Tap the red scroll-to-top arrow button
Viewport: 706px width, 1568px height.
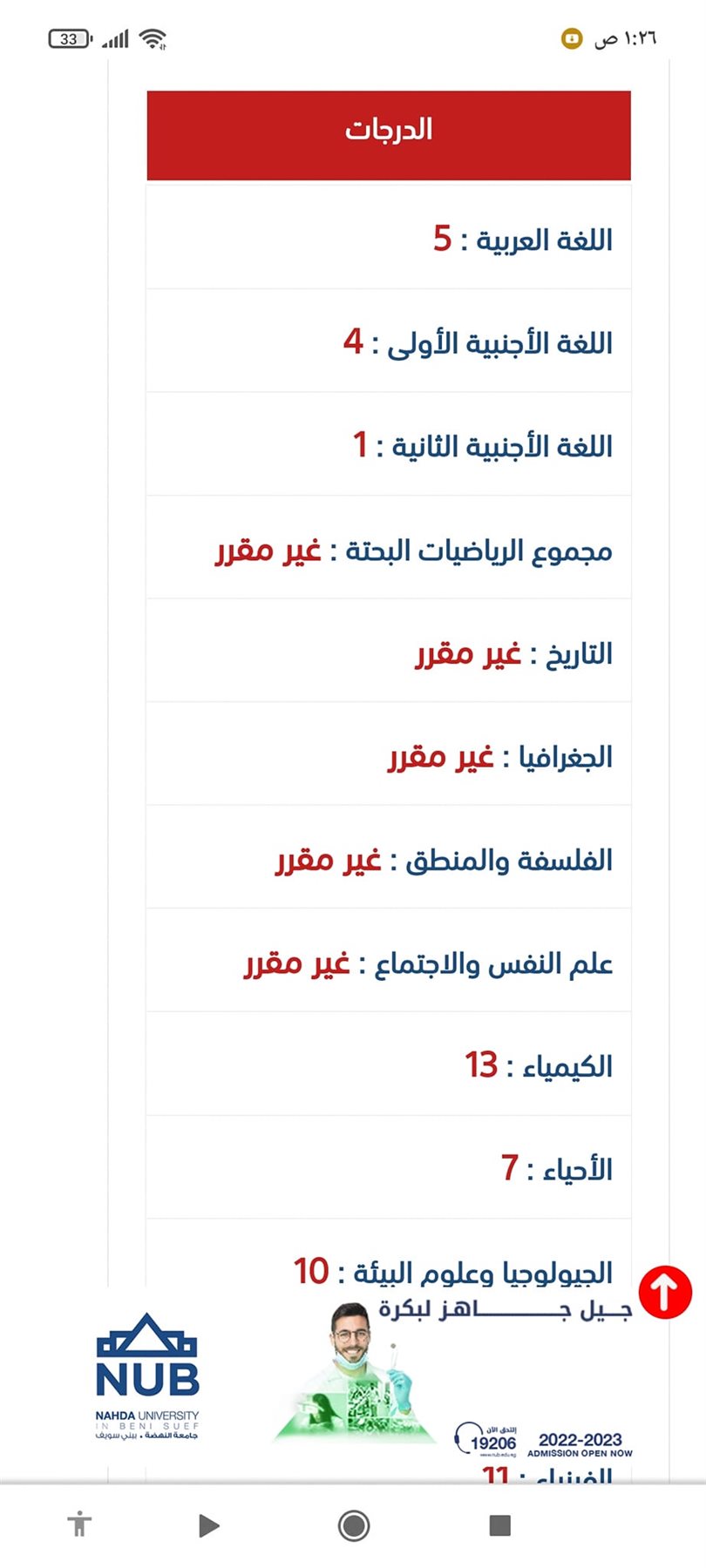tap(665, 1293)
